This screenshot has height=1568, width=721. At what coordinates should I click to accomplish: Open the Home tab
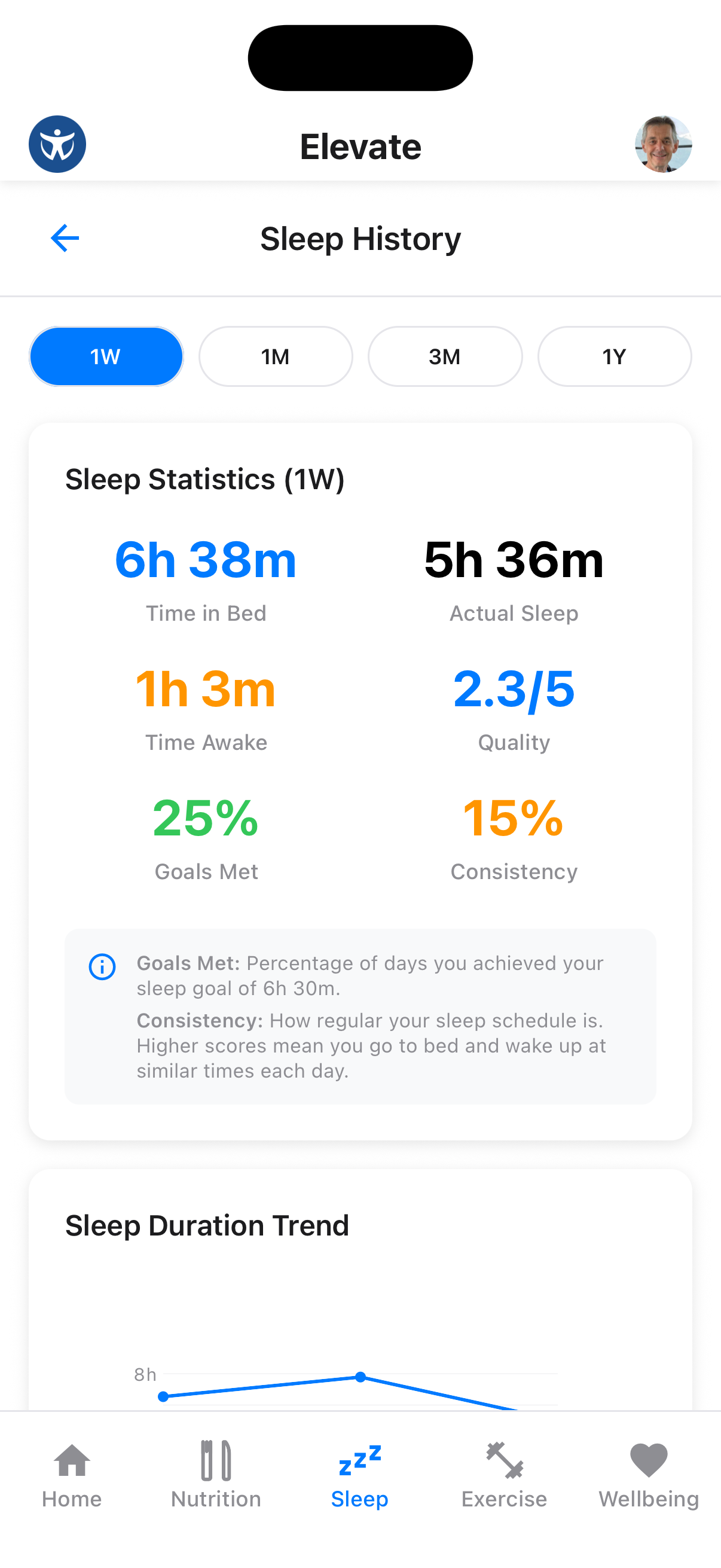[71, 1485]
